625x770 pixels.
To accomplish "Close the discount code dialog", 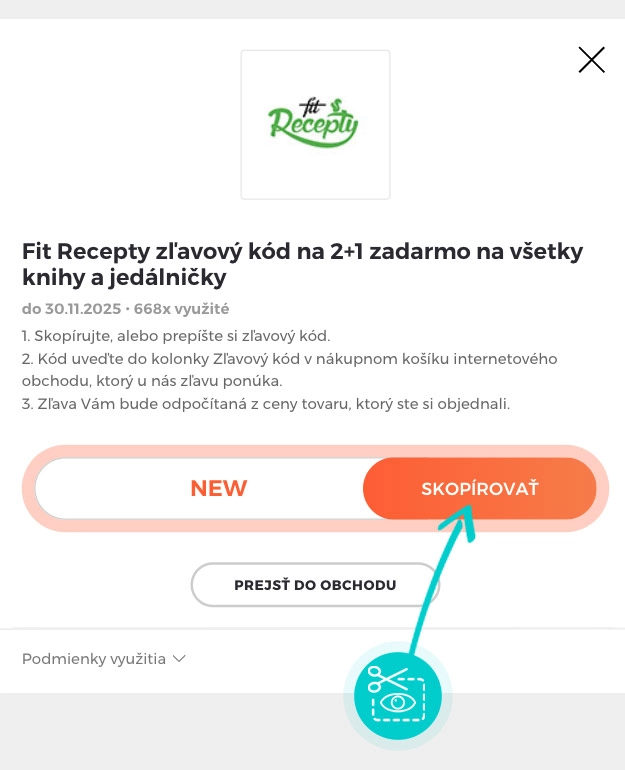I will pos(591,60).
